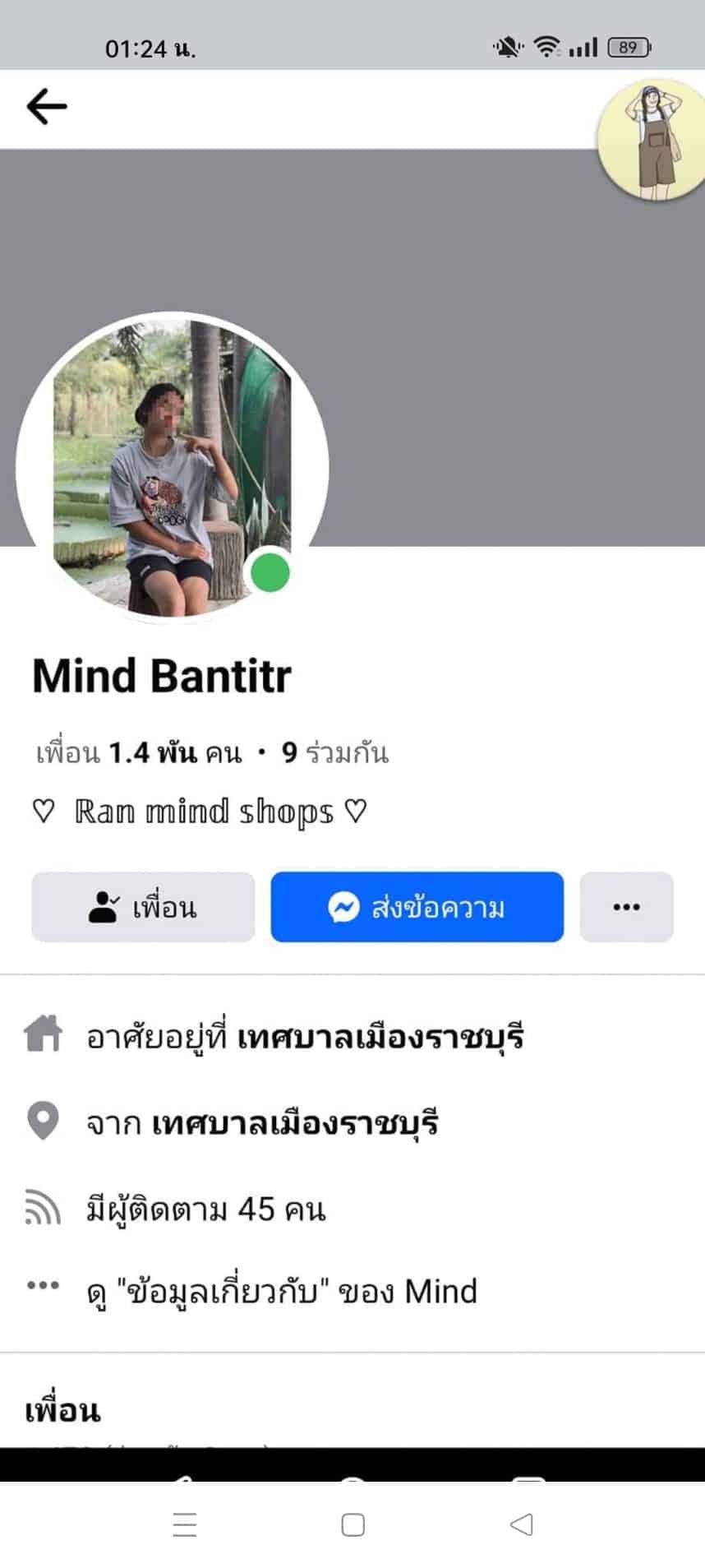705x1568 pixels.
Task: Open the recent apps overview button
Action: [185, 1525]
